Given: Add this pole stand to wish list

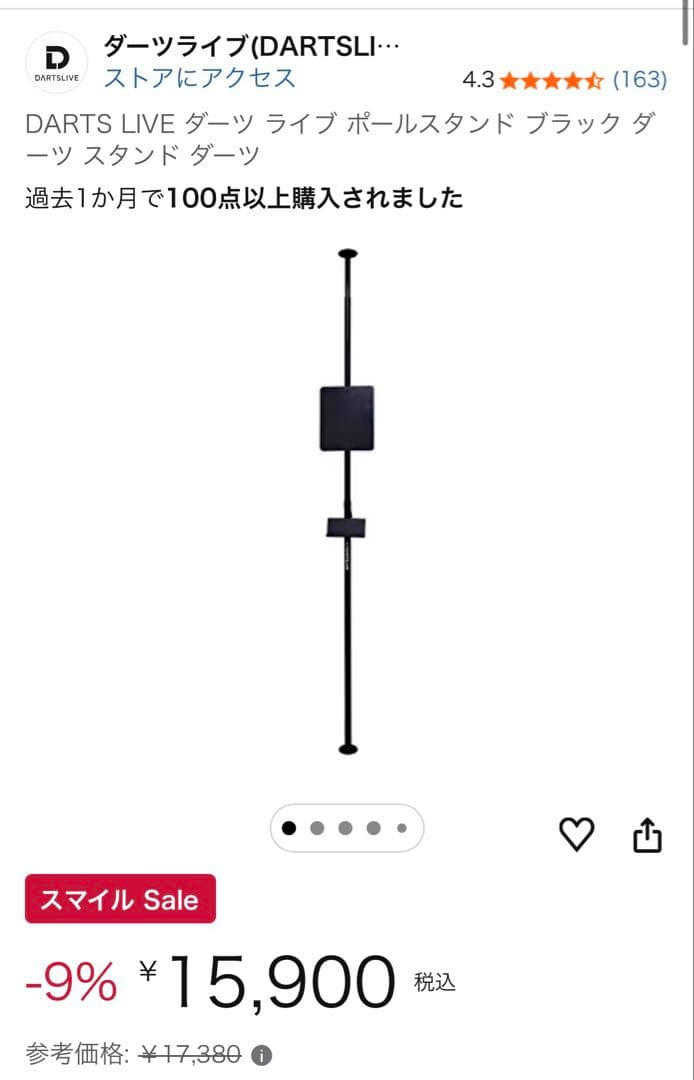Looking at the screenshot, I should (x=576, y=834).
